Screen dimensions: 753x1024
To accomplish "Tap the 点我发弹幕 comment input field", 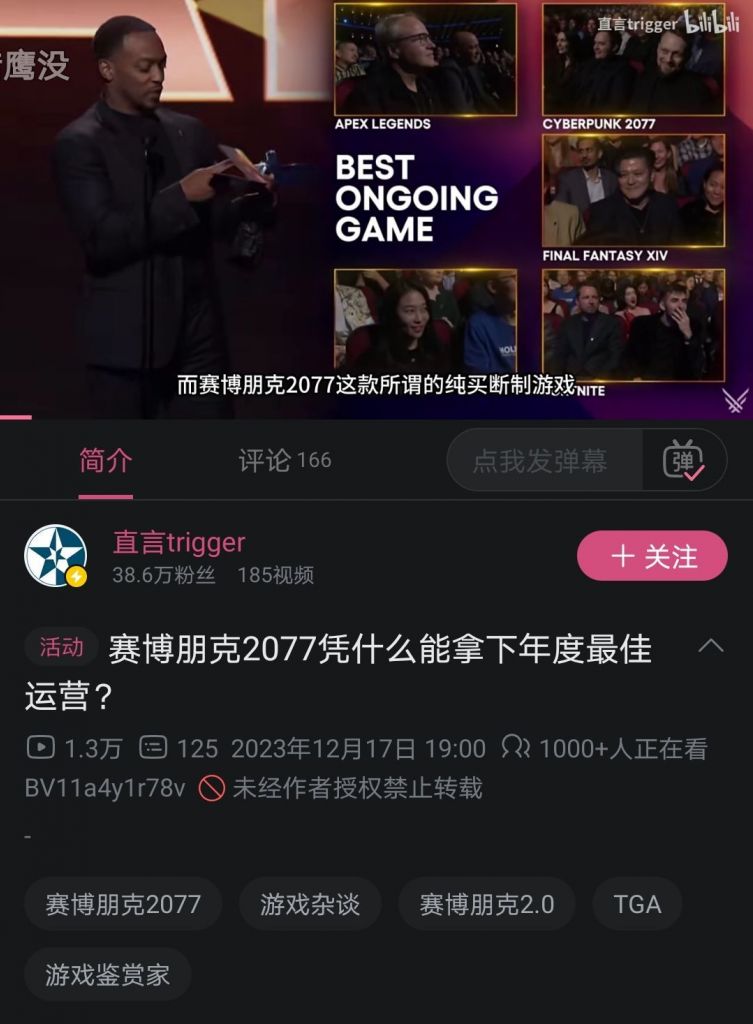I will 545,459.
